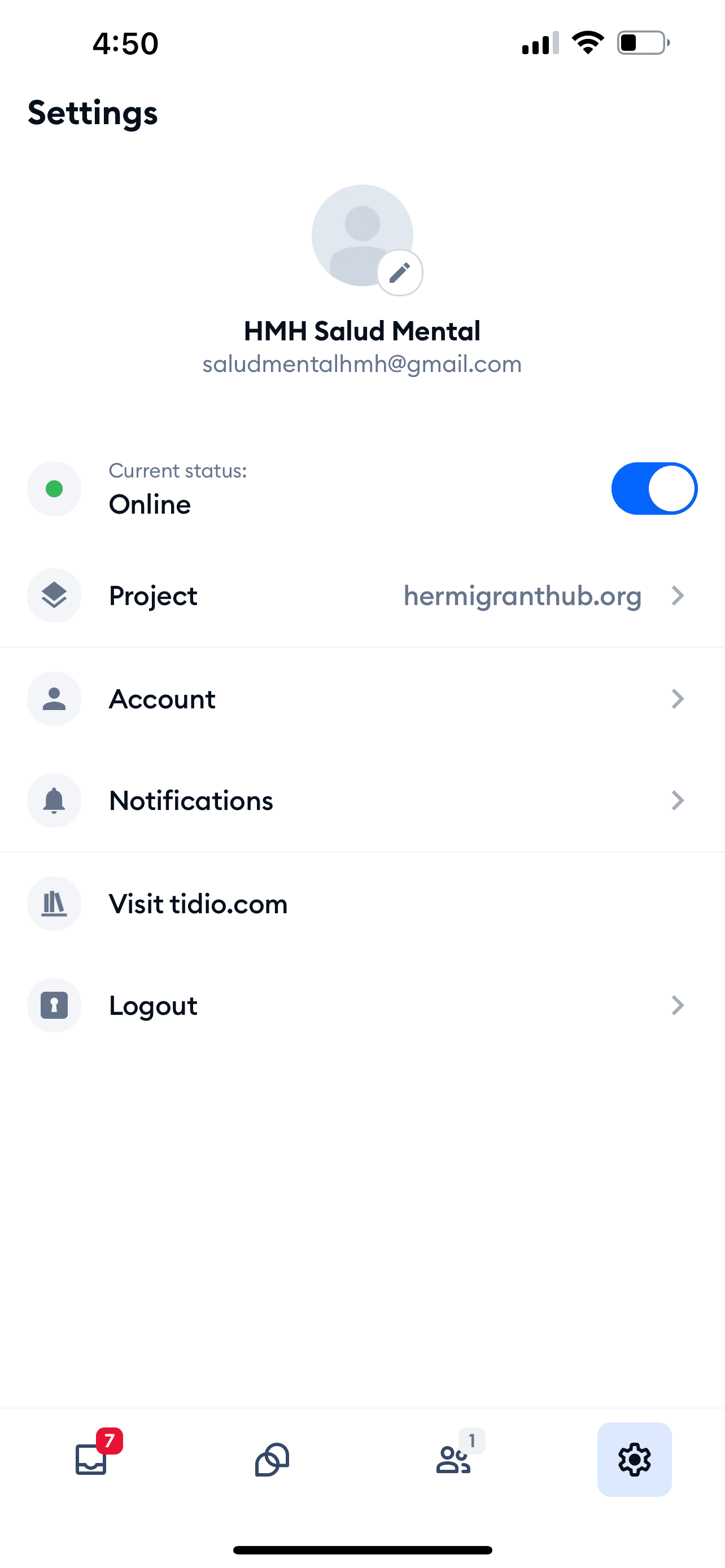The width and height of the screenshot is (725, 1568).
Task: Log out of the account
Action: point(362,1006)
